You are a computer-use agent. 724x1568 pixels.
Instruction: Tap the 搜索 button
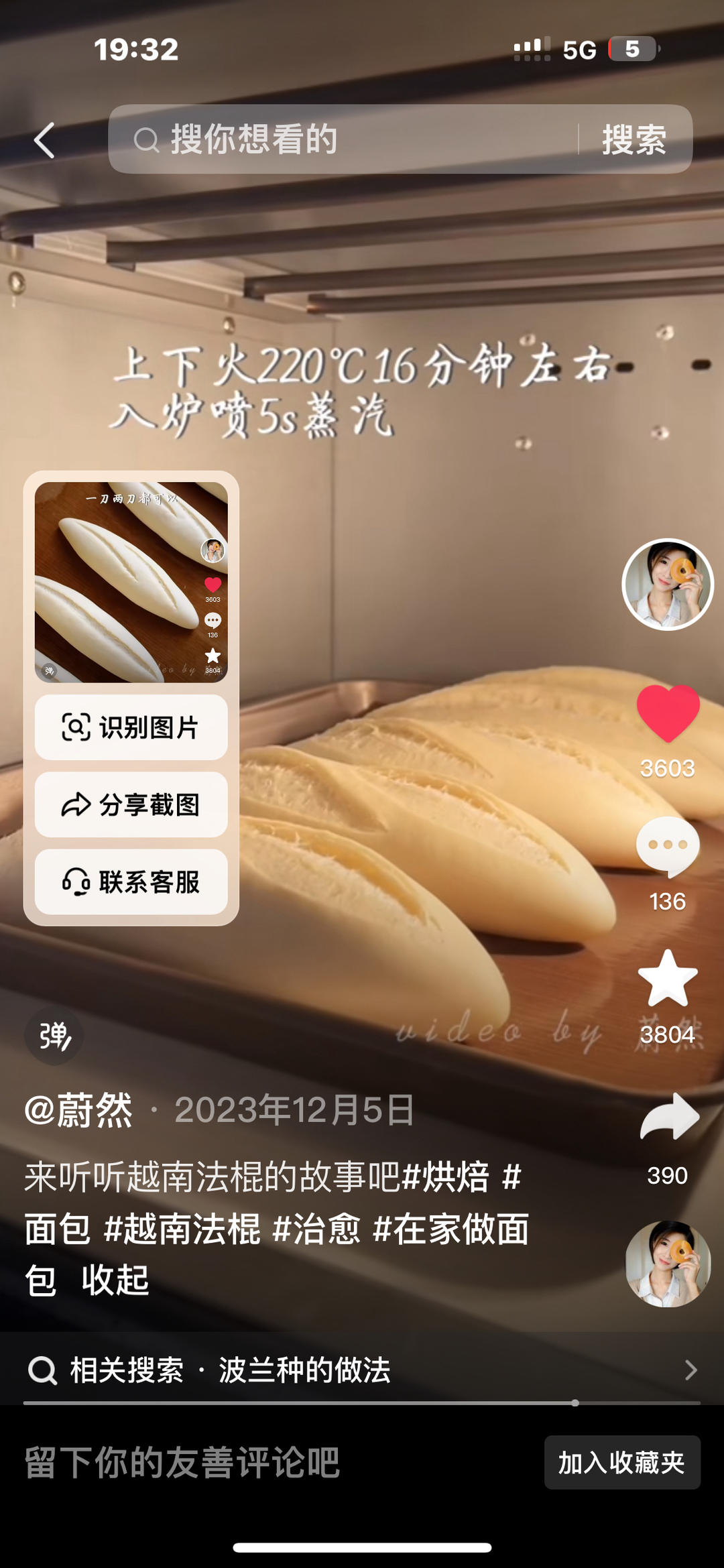(x=633, y=139)
